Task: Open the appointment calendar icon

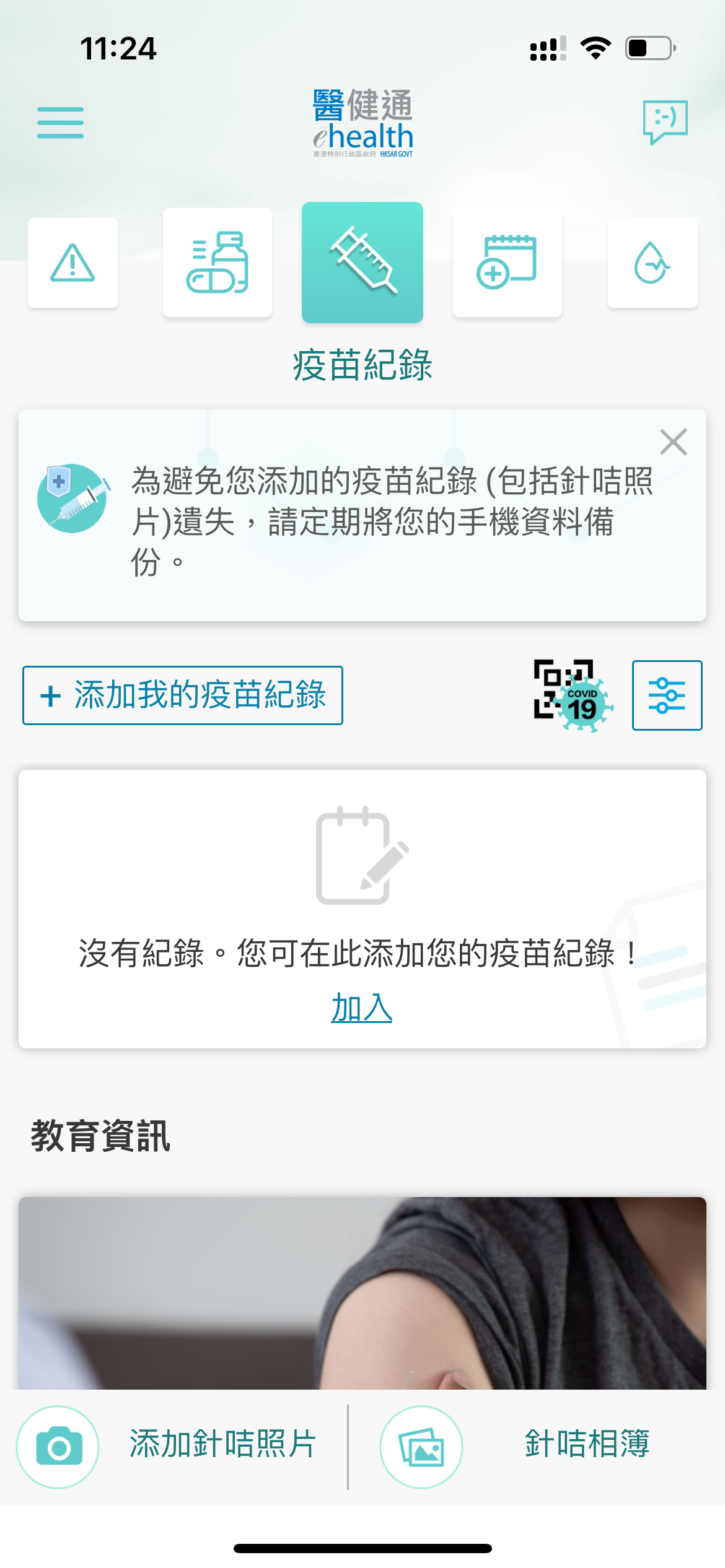Action: tap(507, 263)
